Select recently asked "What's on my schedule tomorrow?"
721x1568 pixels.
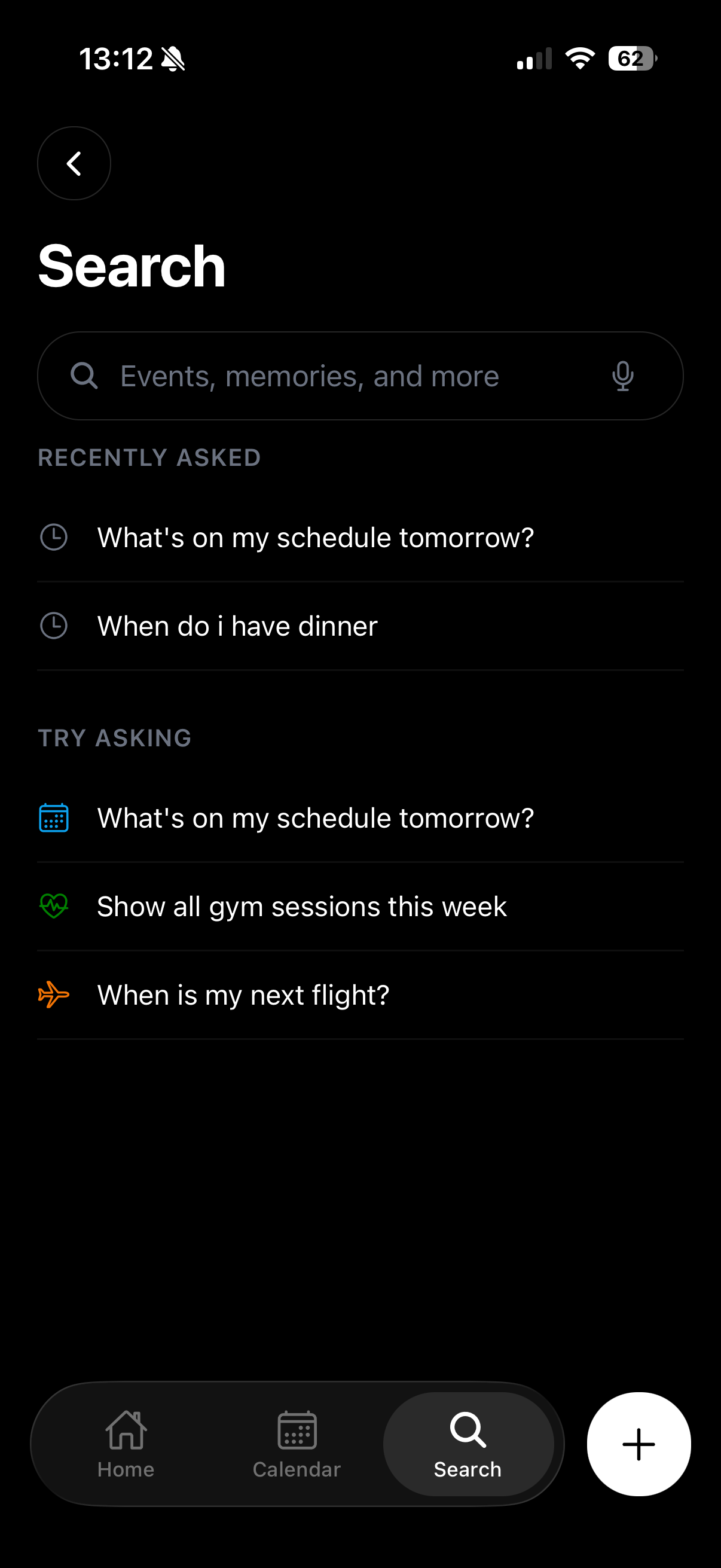(315, 538)
